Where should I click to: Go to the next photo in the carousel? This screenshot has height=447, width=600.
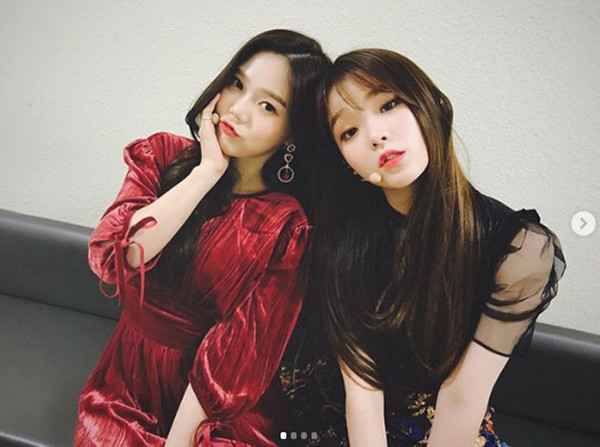point(582,223)
